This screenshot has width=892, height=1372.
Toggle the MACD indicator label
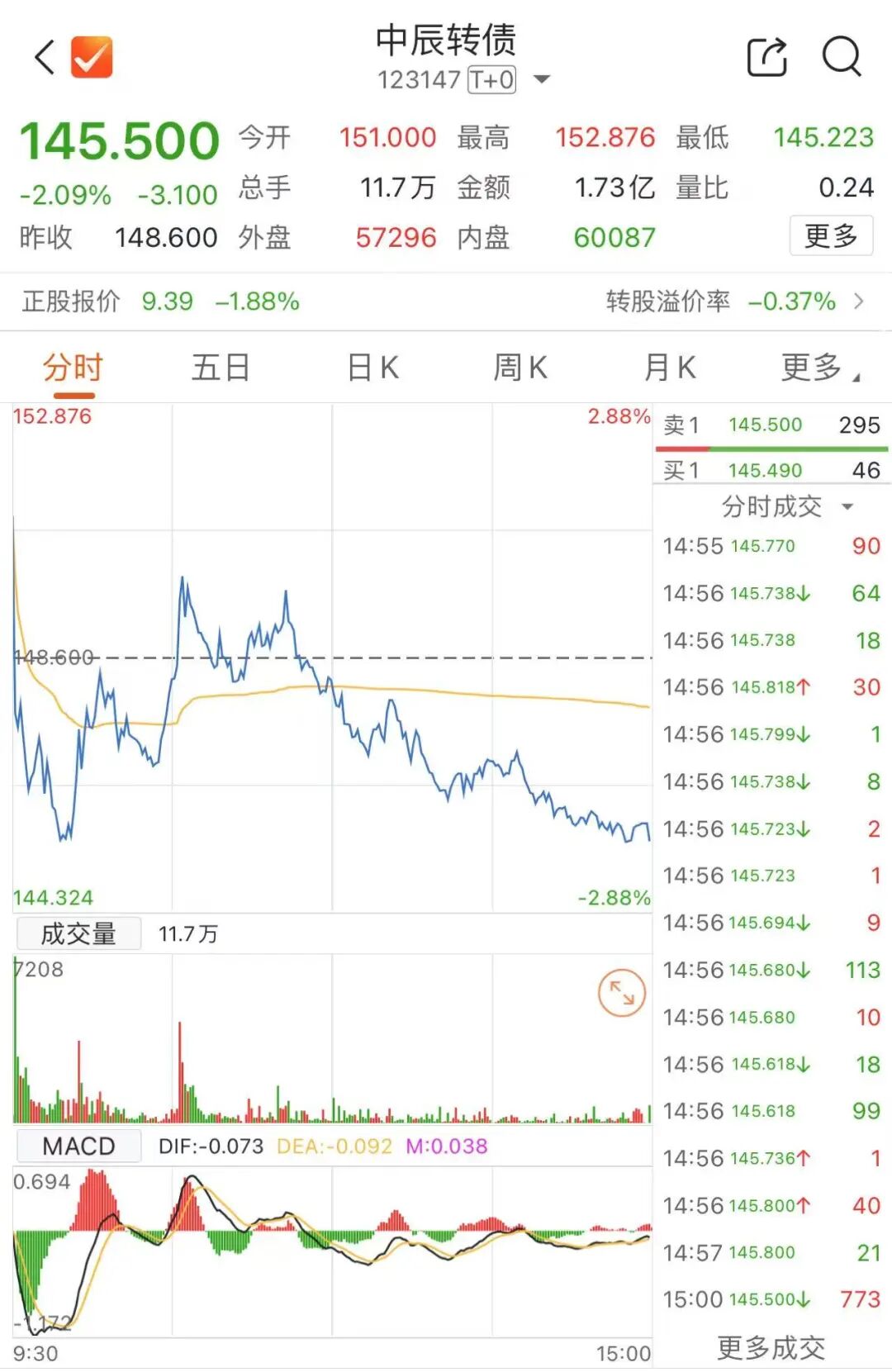pyautogui.click(x=78, y=1145)
